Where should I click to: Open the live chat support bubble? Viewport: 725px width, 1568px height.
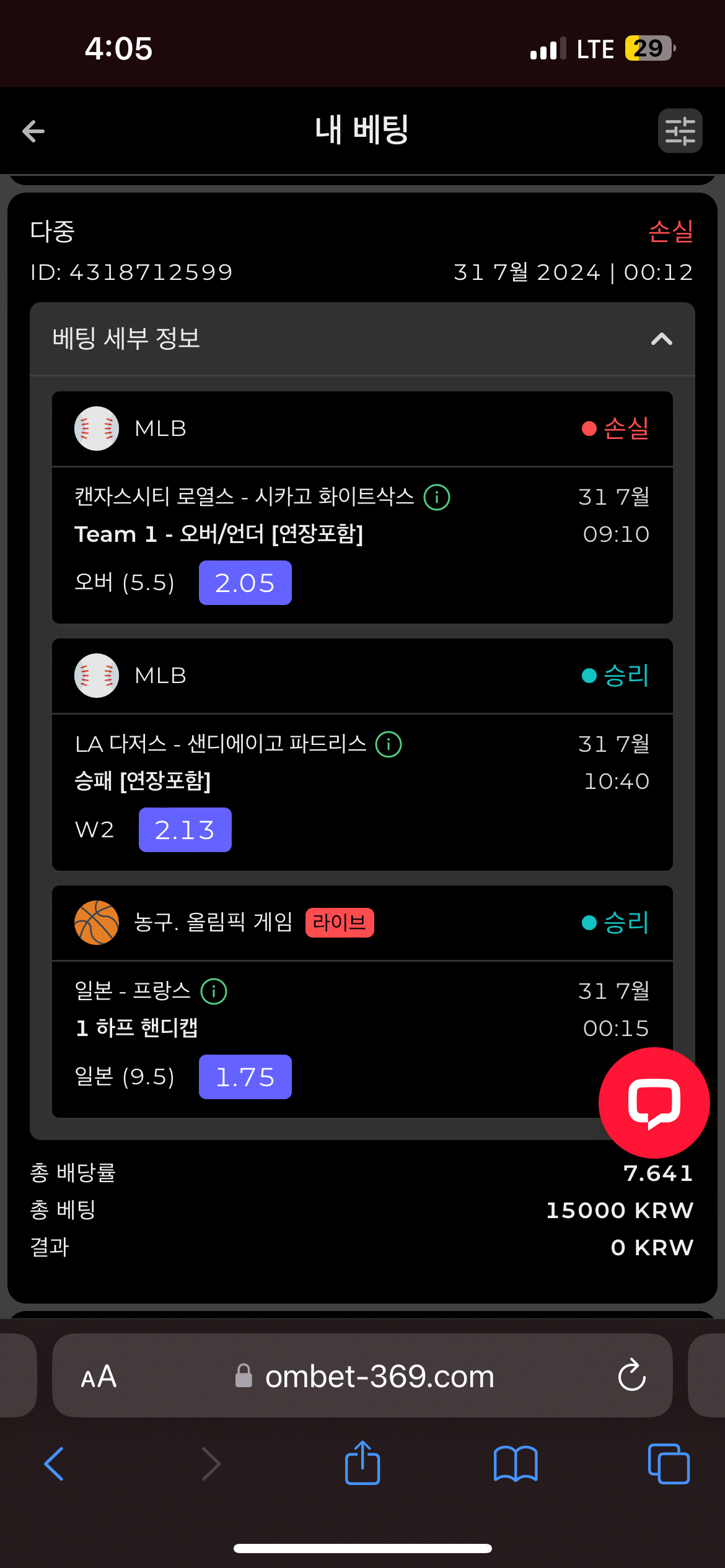click(x=654, y=1103)
